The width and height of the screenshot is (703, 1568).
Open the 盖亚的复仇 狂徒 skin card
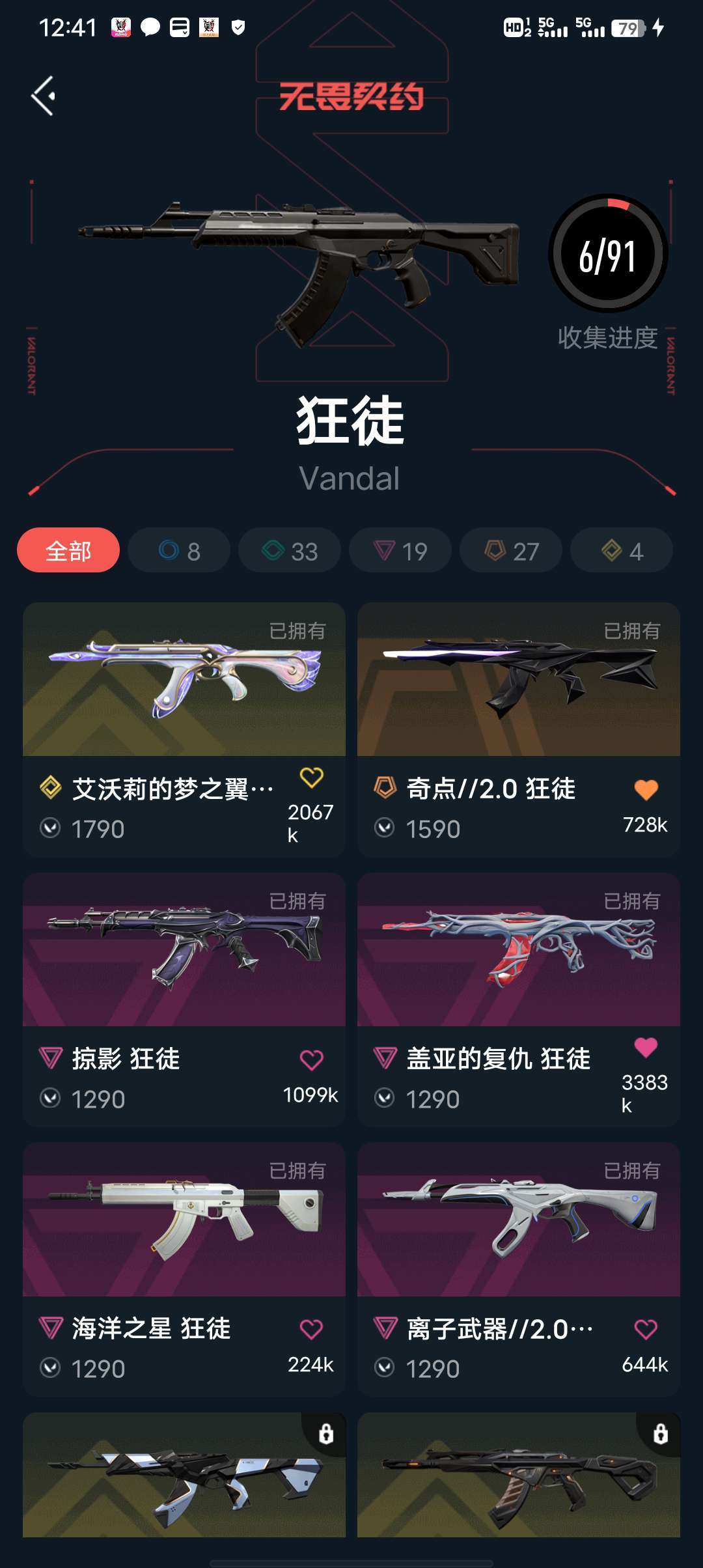(519, 1000)
